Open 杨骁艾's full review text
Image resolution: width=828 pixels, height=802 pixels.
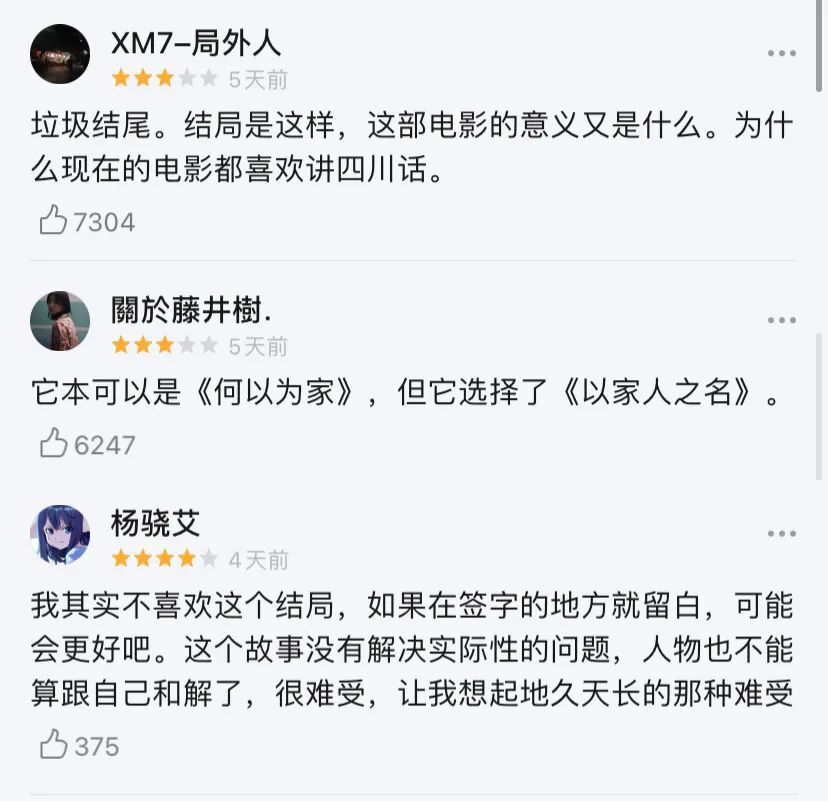click(x=412, y=650)
